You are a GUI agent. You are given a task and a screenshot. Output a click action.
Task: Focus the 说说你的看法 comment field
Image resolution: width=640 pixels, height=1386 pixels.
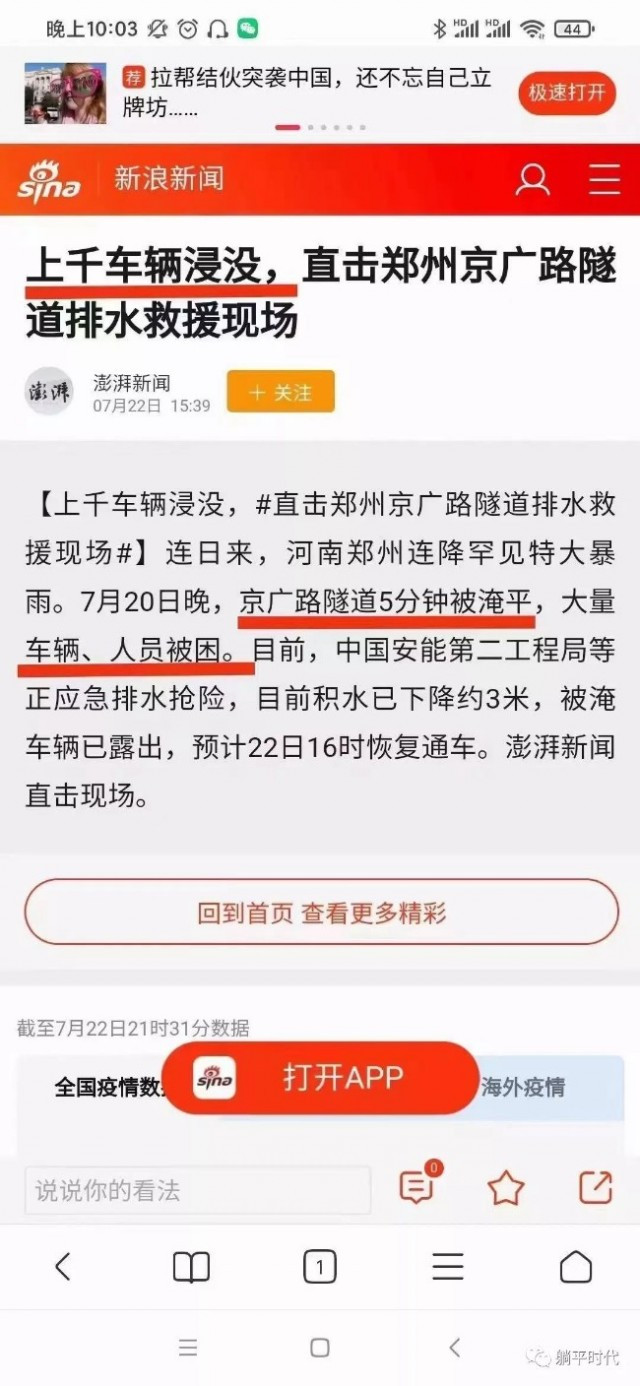click(x=197, y=1190)
